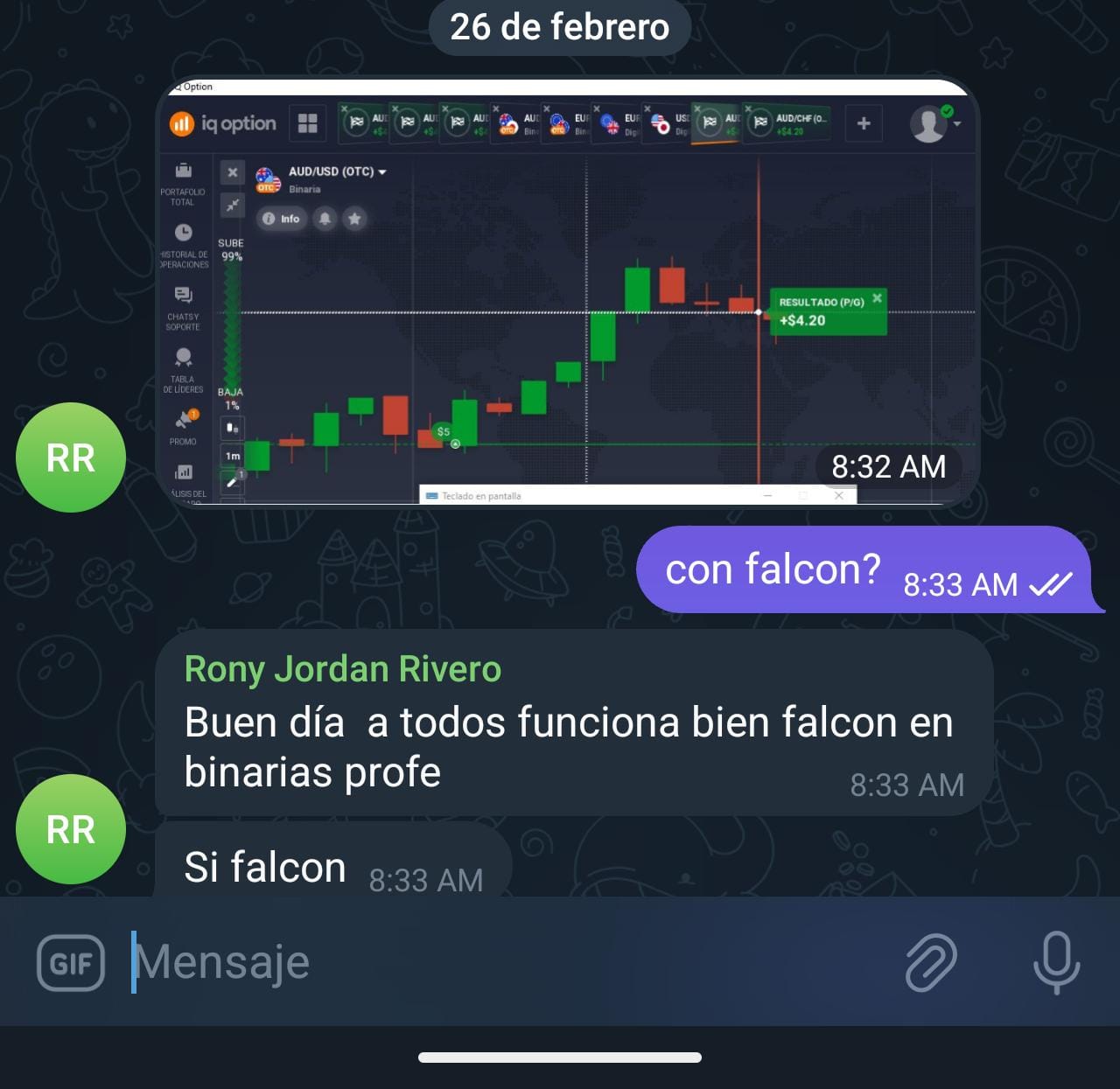Open the shared iq option chart image
The height and width of the screenshot is (1089, 1120).
pos(567,293)
